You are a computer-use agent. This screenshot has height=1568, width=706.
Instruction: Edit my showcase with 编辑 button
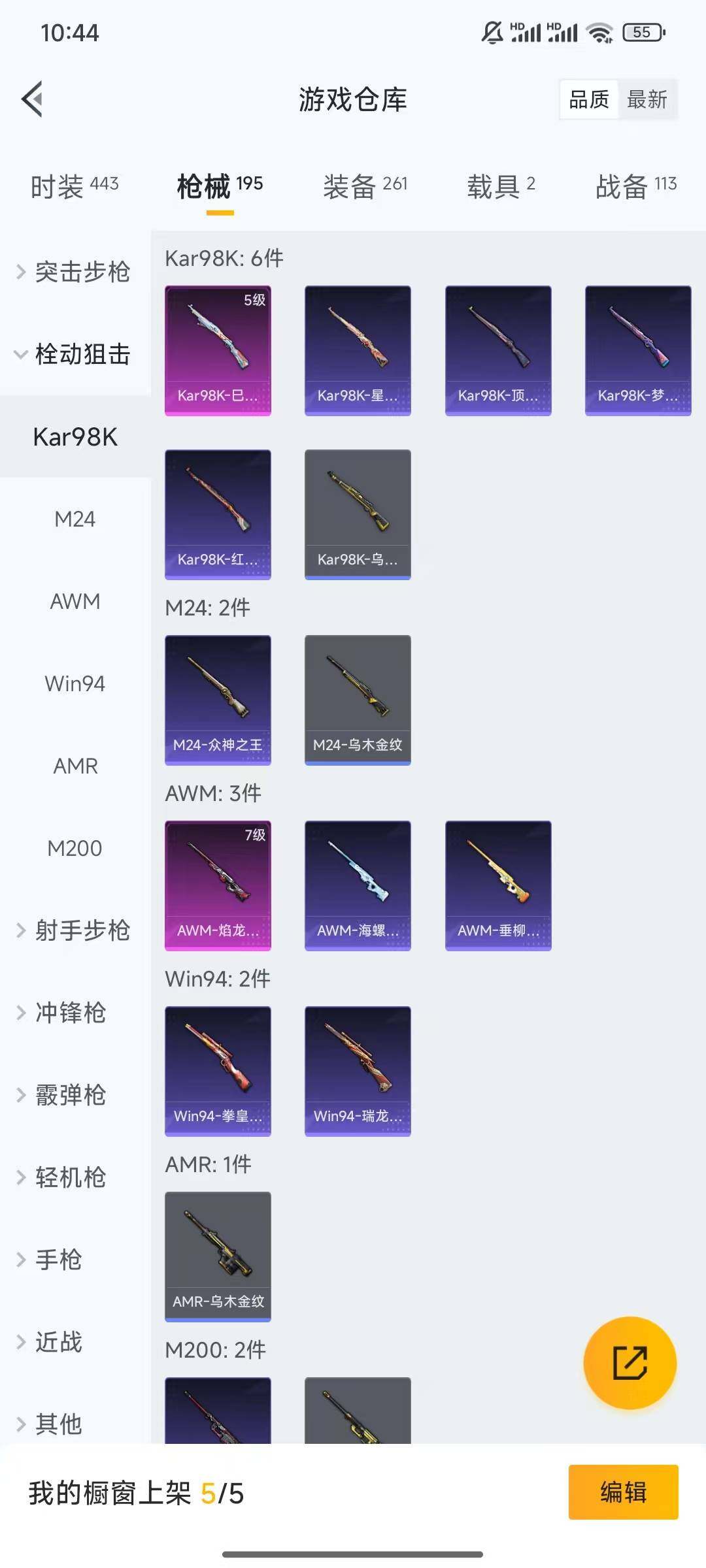coord(623,1492)
